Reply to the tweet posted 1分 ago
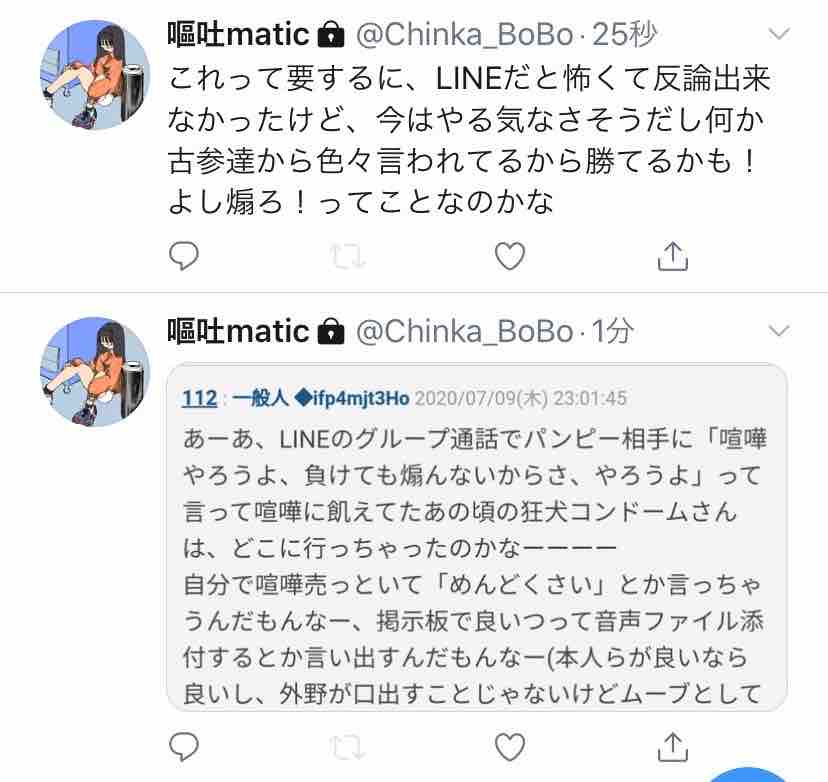 click(x=184, y=747)
